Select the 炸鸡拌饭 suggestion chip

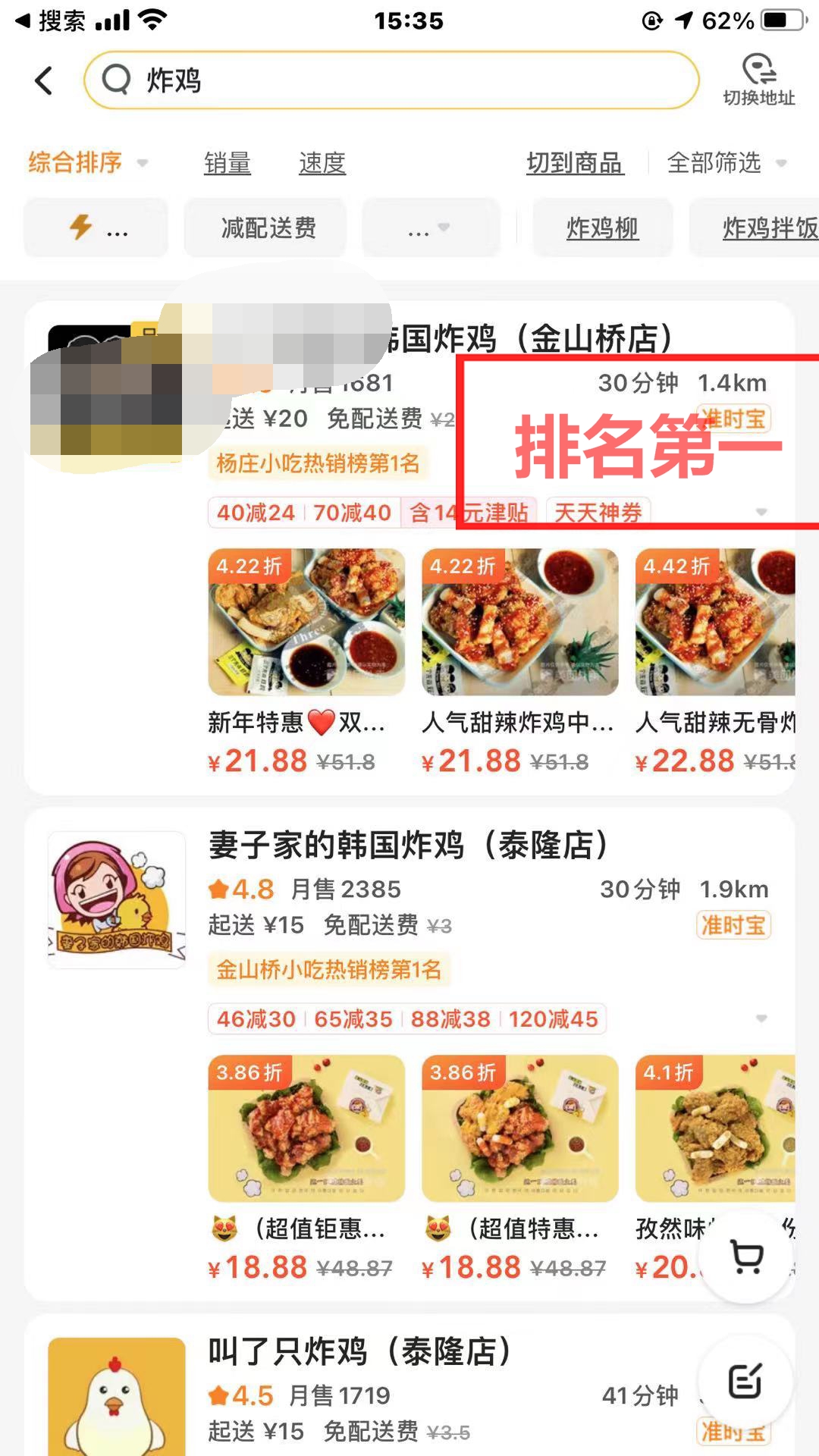pos(767,227)
